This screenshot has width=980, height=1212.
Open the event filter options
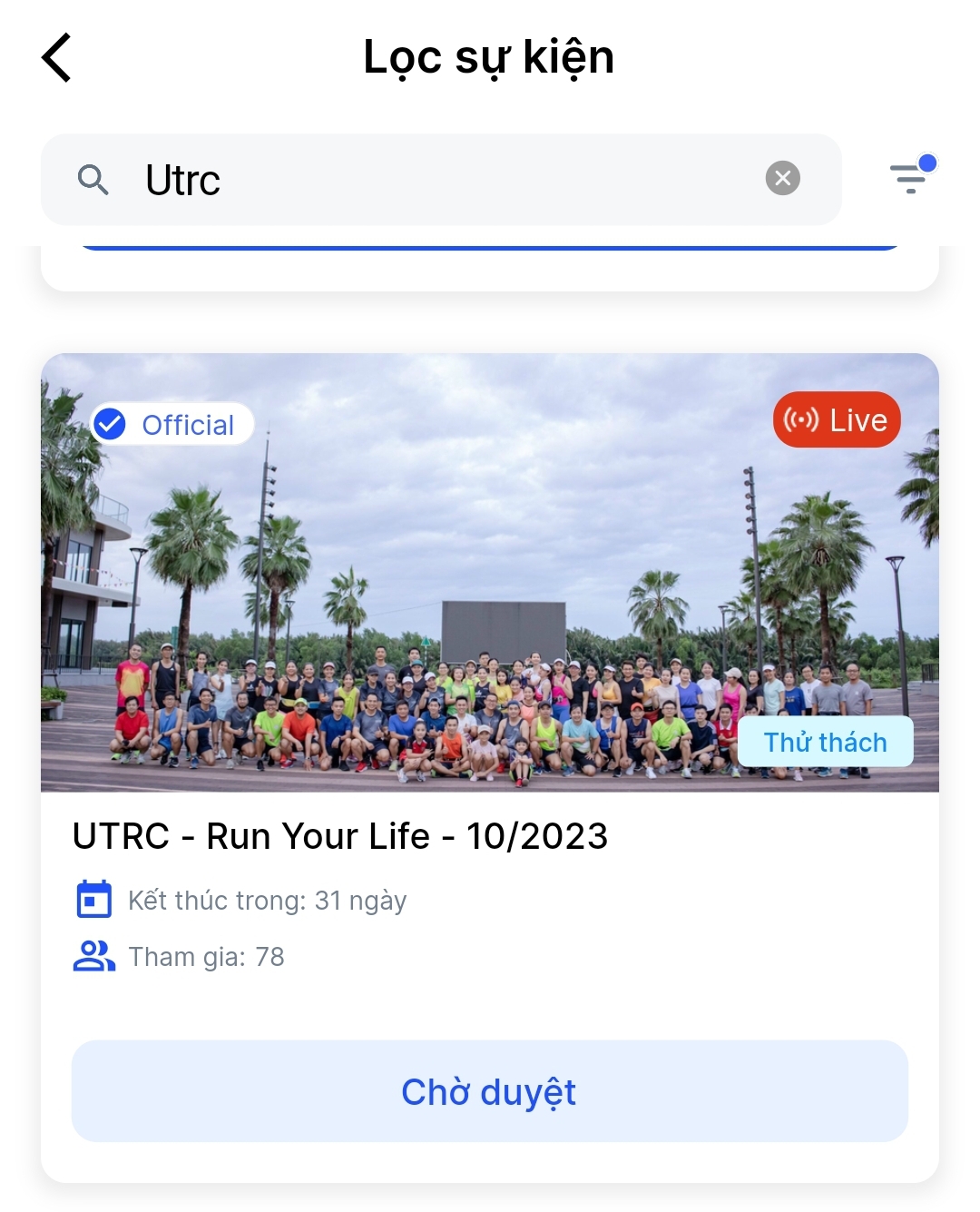click(910, 177)
